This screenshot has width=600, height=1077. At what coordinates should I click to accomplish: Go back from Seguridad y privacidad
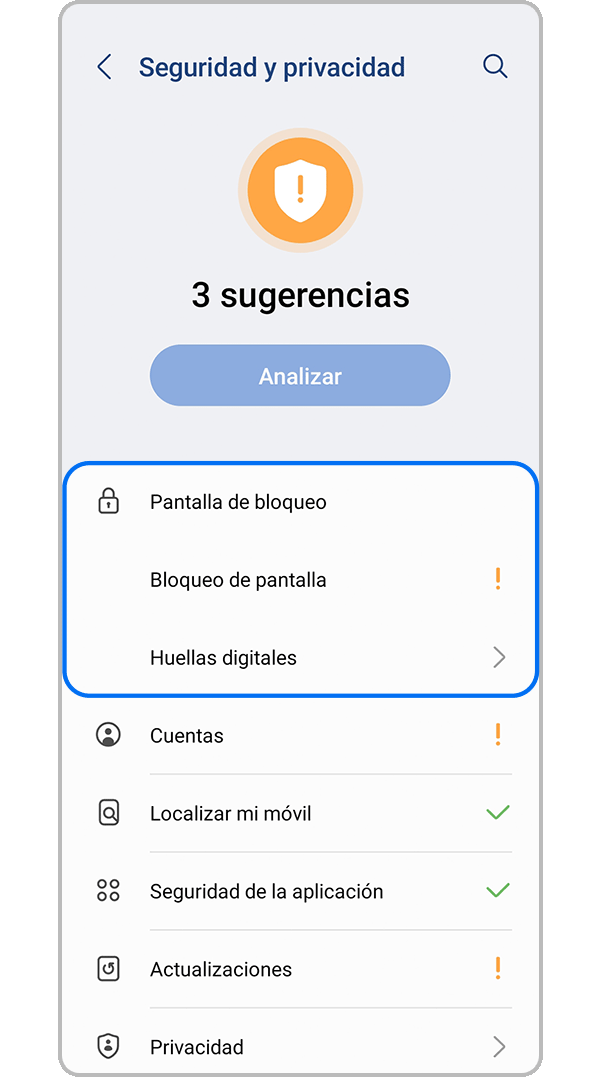click(104, 67)
